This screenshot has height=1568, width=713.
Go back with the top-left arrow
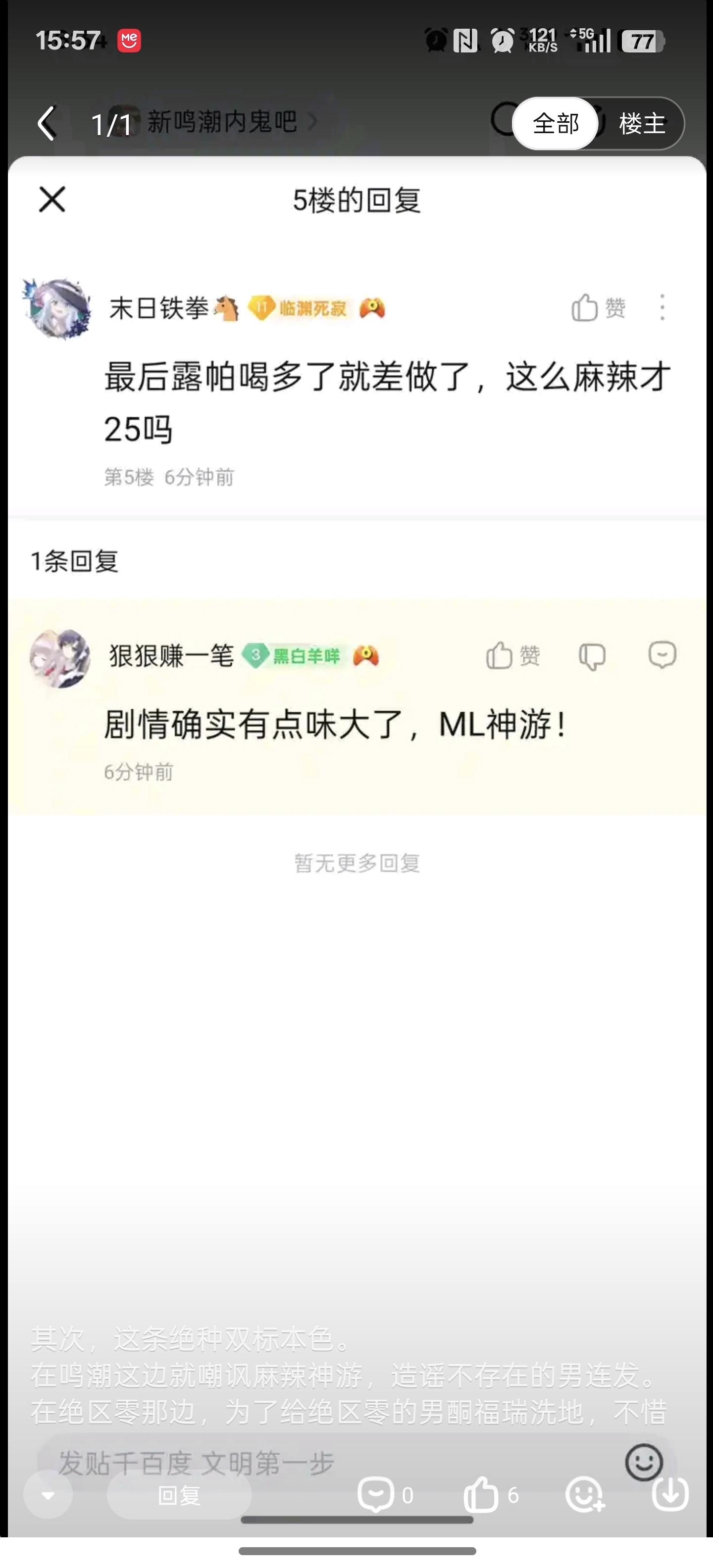point(47,124)
